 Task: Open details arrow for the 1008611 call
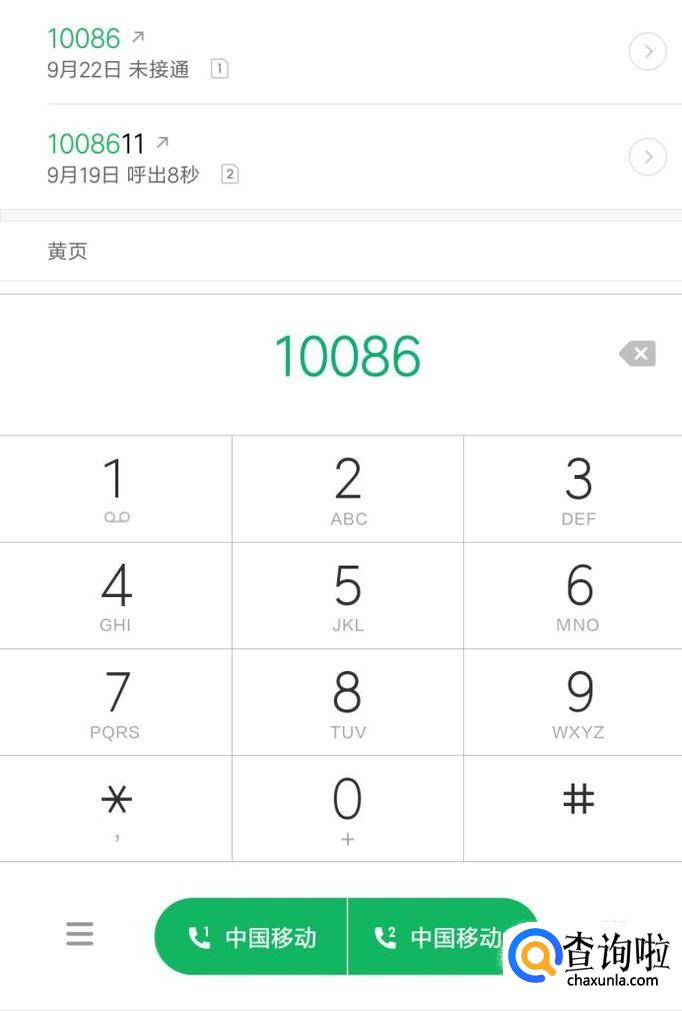pyautogui.click(x=647, y=157)
